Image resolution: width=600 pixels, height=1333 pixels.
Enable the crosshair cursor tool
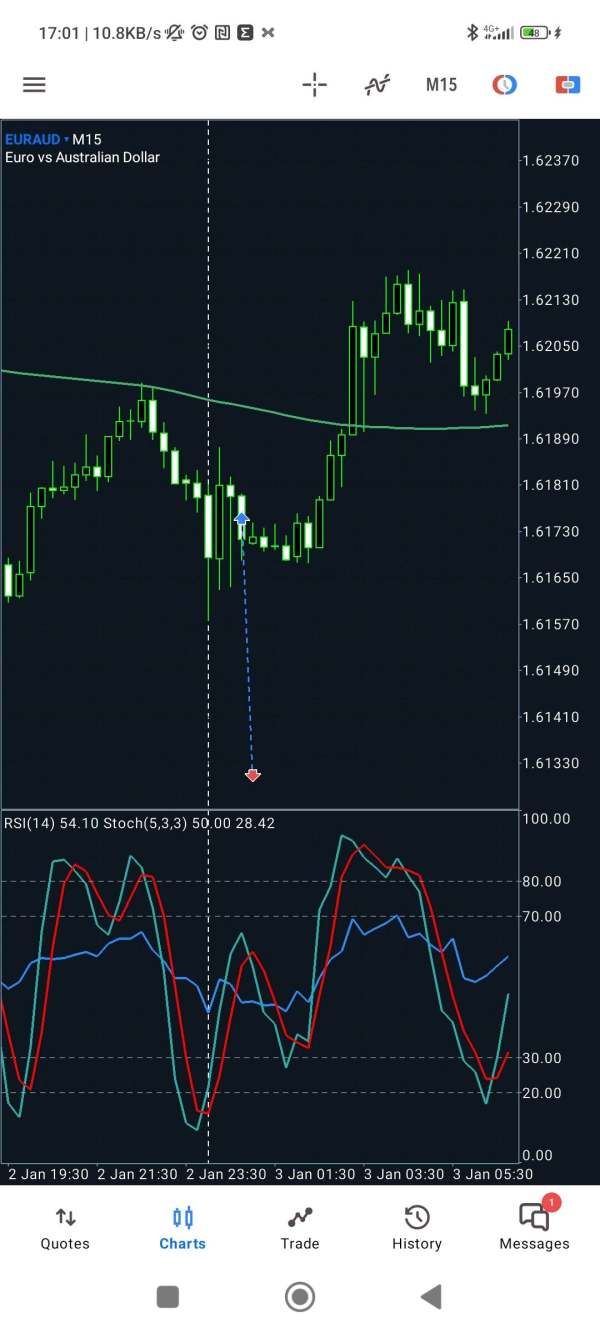coord(314,85)
